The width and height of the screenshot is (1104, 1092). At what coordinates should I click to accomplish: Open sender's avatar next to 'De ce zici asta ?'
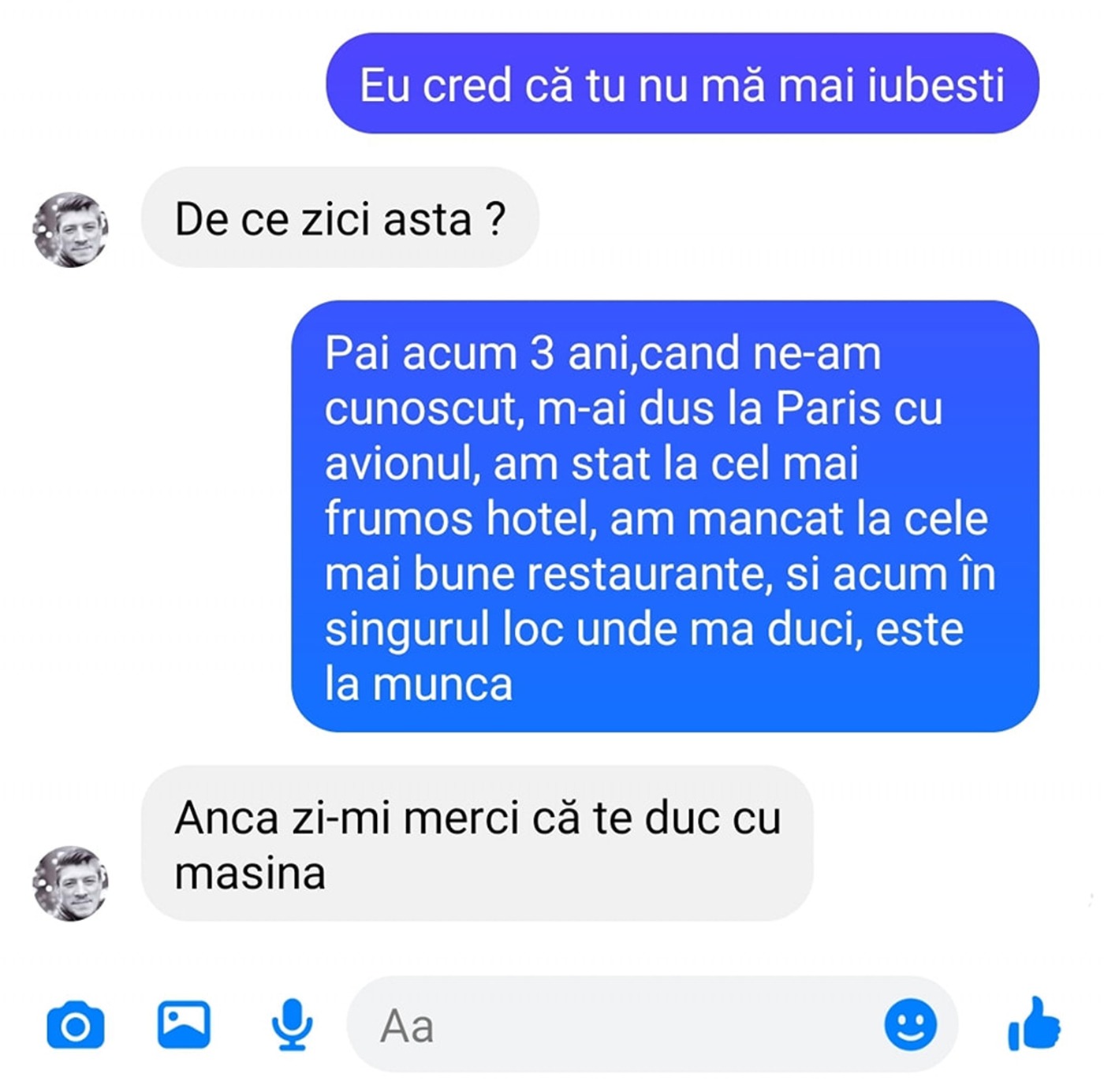pos(70,229)
